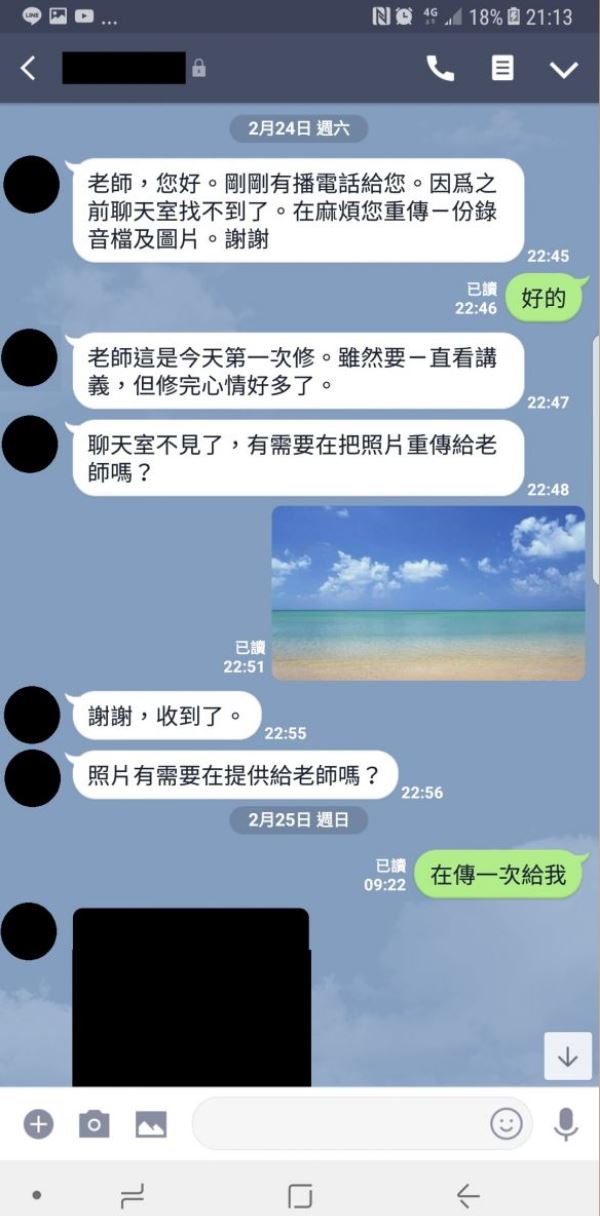The width and height of the screenshot is (600, 1216).
Task: Open the emoji and sticker picker
Action: tap(506, 1124)
